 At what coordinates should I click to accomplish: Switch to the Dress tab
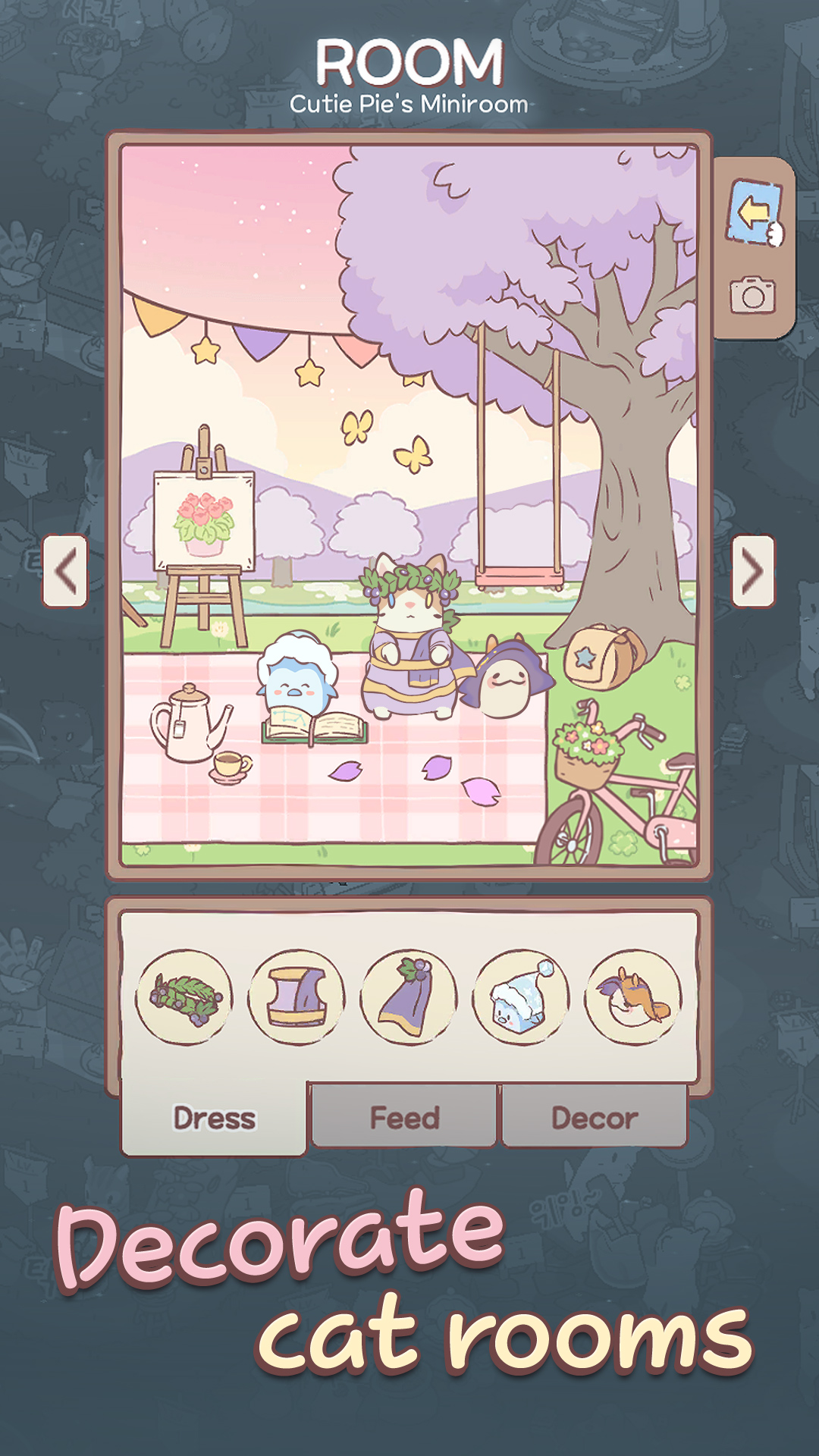coord(214,1118)
